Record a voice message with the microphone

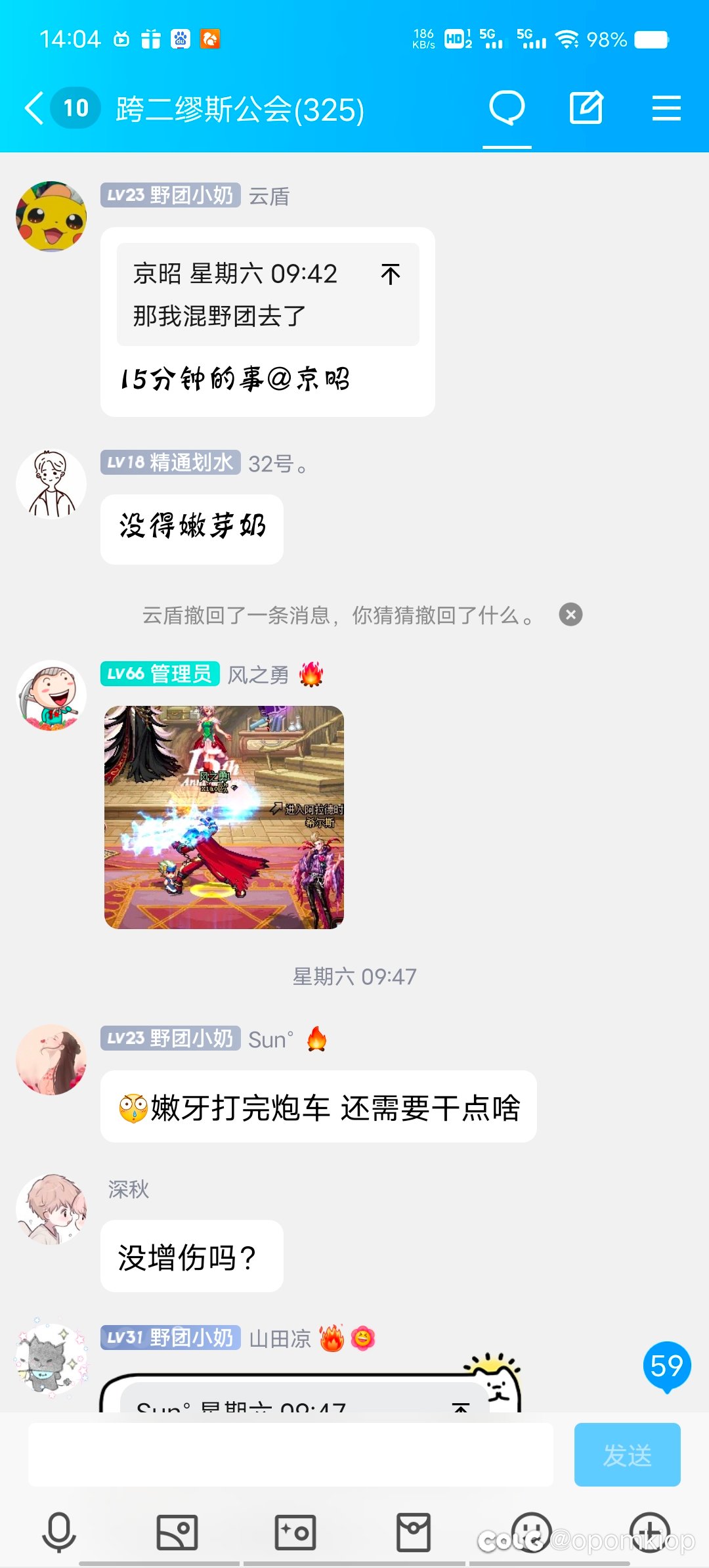[x=59, y=1532]
